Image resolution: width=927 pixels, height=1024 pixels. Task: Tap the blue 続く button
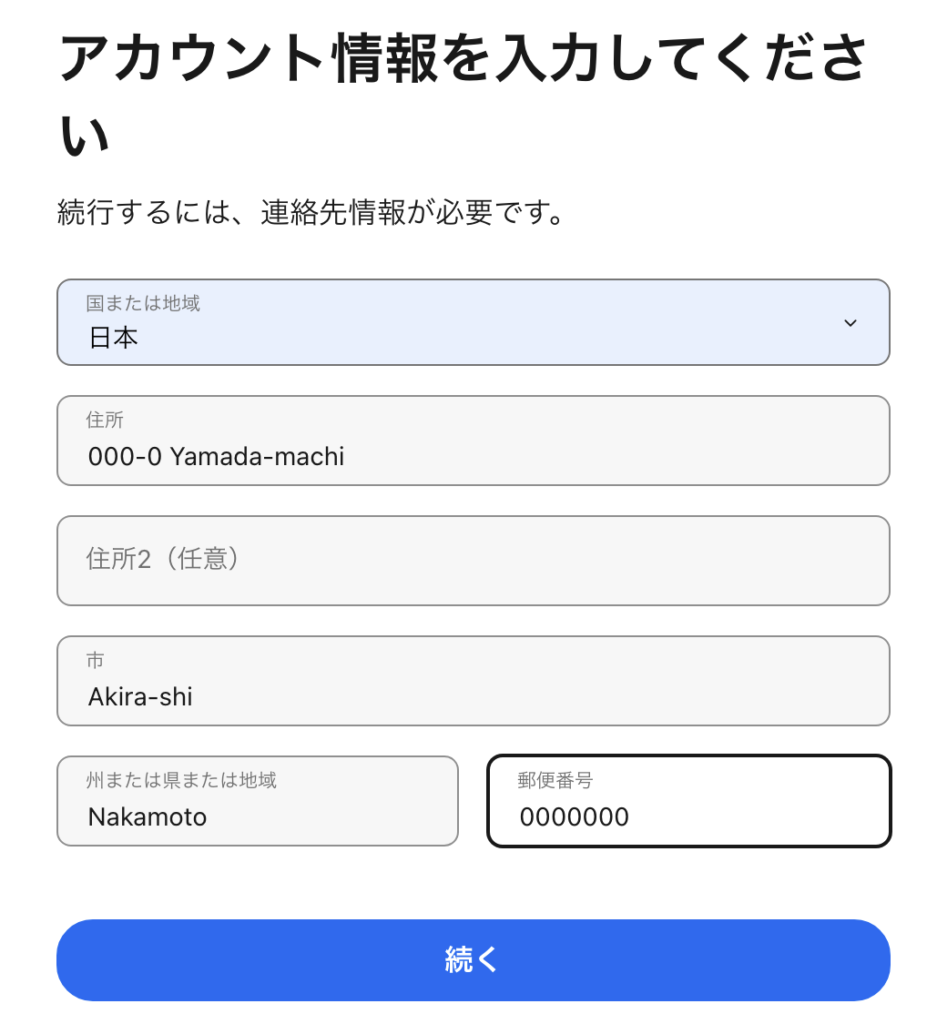472,960
